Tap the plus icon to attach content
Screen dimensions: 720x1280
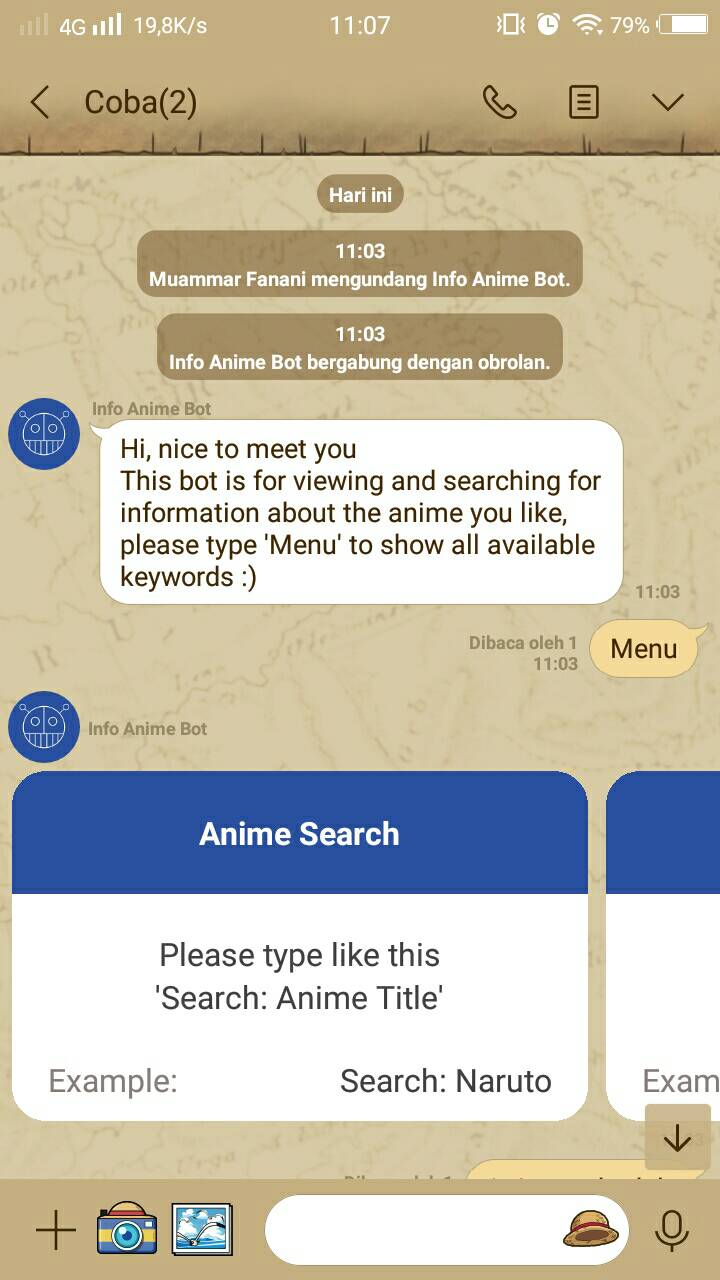tap(54, 1231)
